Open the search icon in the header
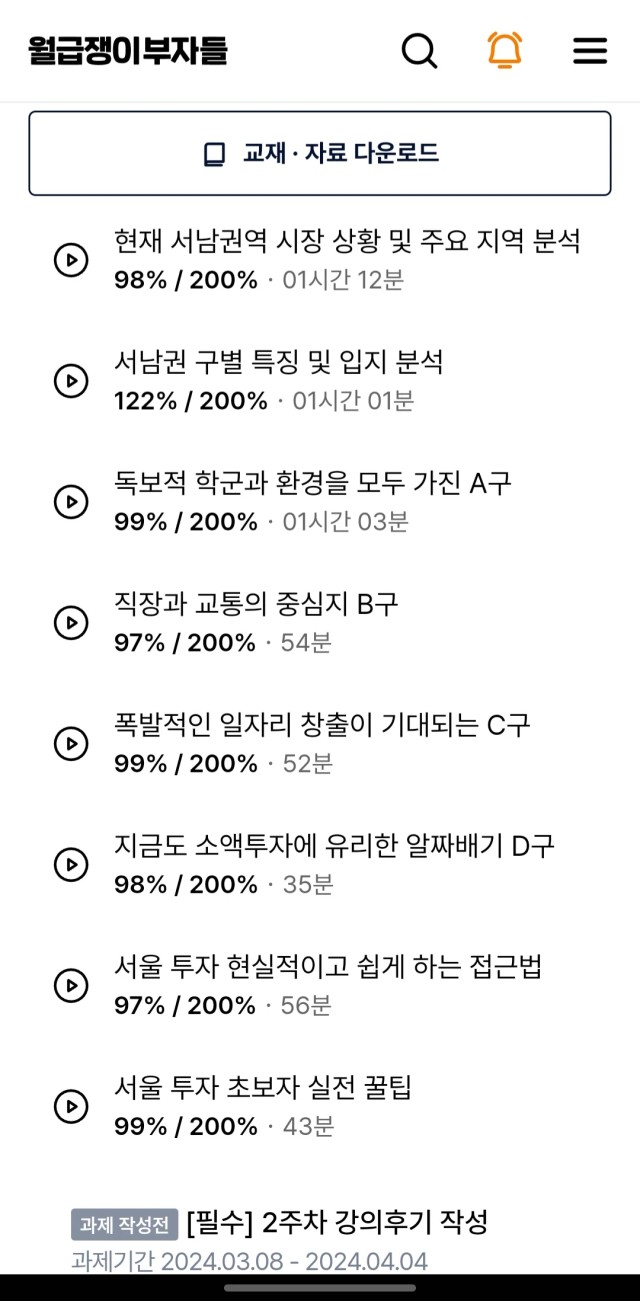The image size is (640, 1301). point(420,50)
